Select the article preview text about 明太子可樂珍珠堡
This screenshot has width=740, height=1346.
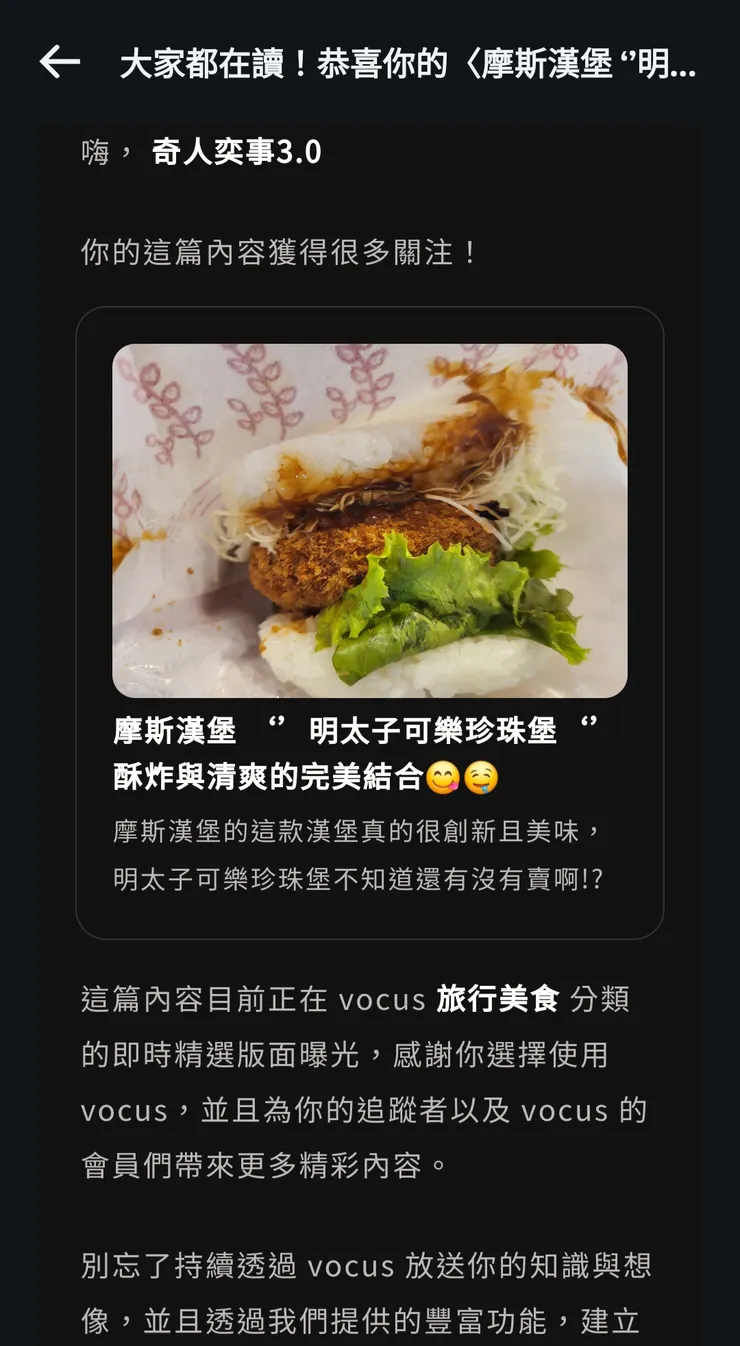(370, 855)
